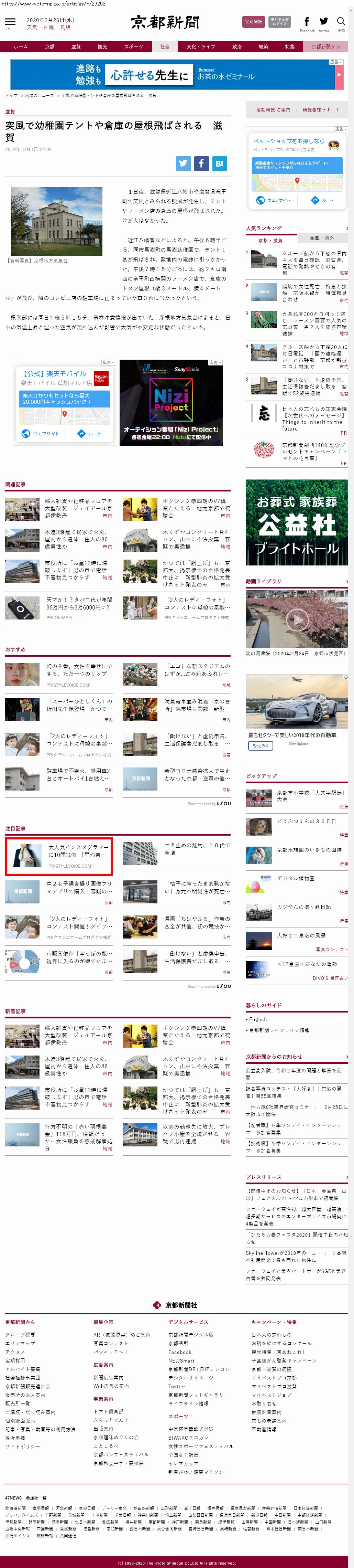Screen dimensions: 354x1568
Task: Share the article on Twitter
Action: pyautogui.click(x=183, y=163)
